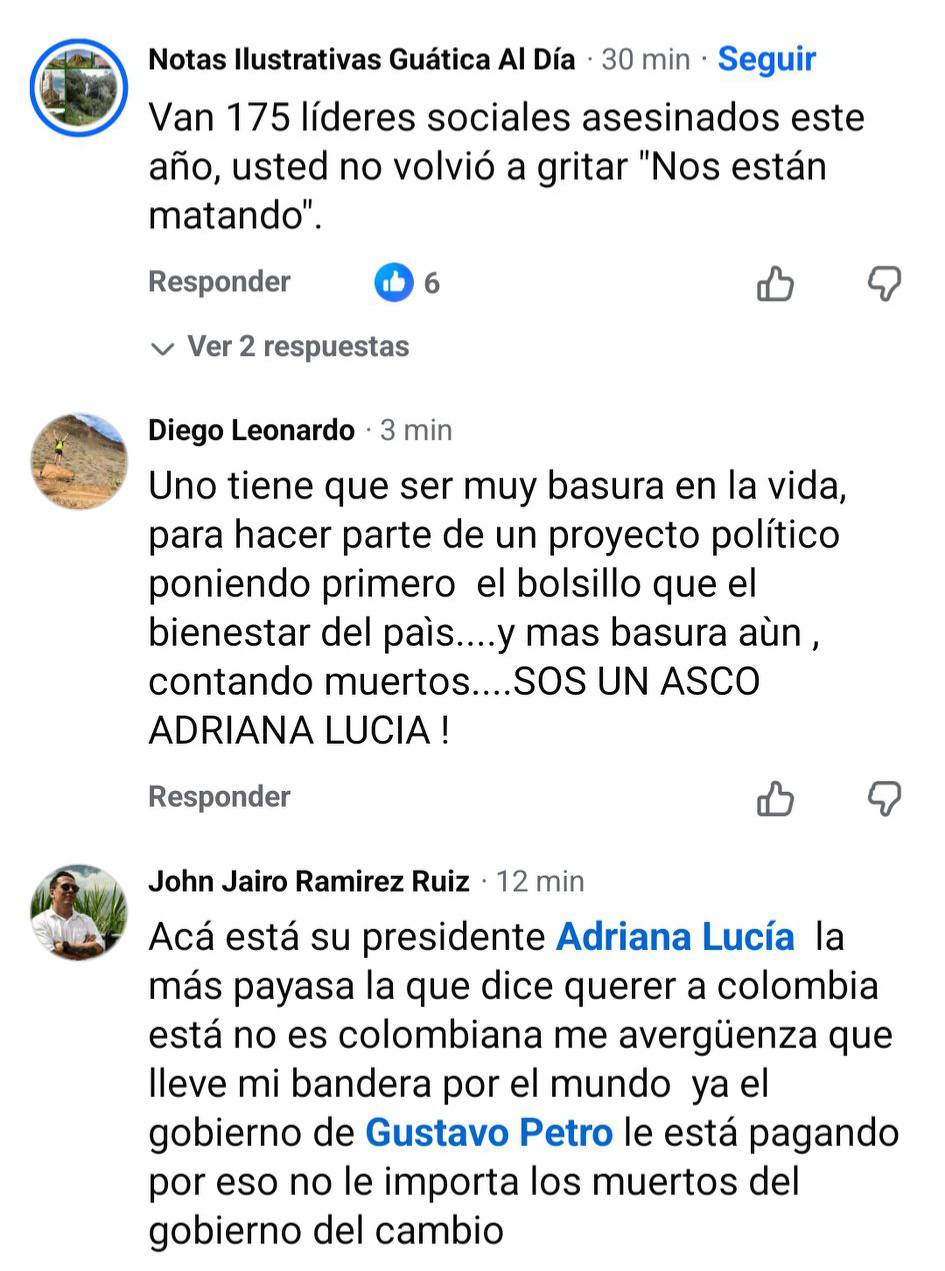Visit John Jairo Ramirez Ruiz's profile name
945x1271 pixels.
[308, 881]
